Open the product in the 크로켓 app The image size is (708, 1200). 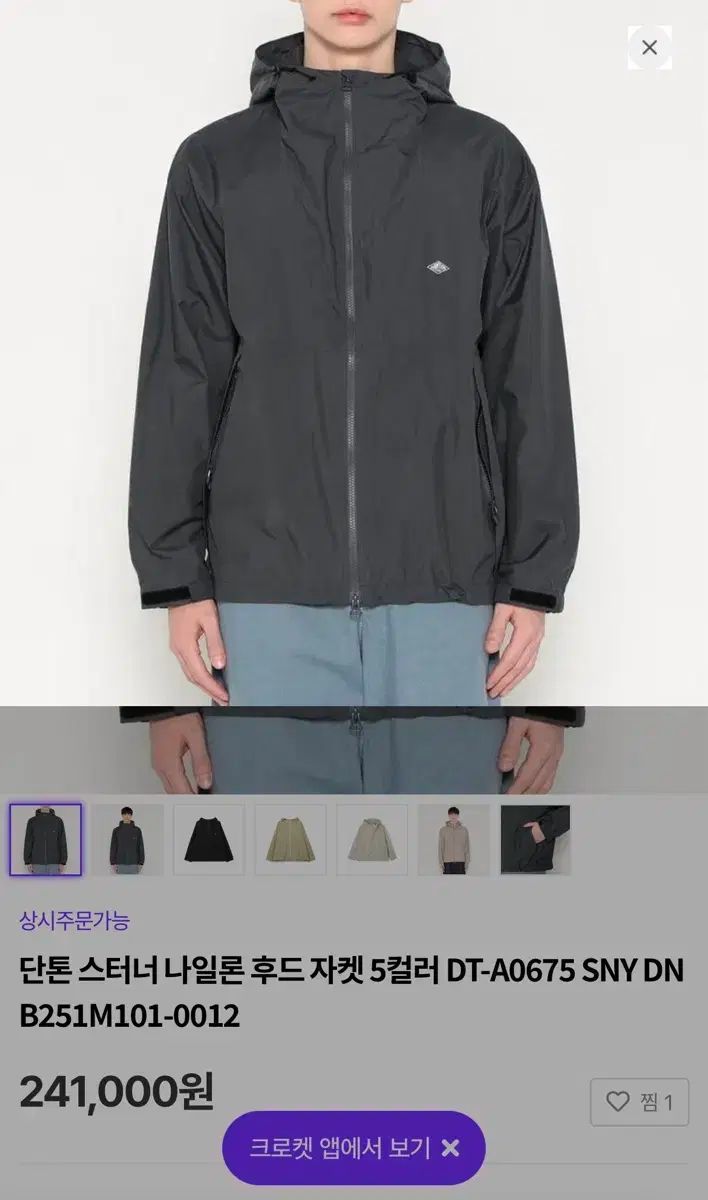[x=338, y=1147]
